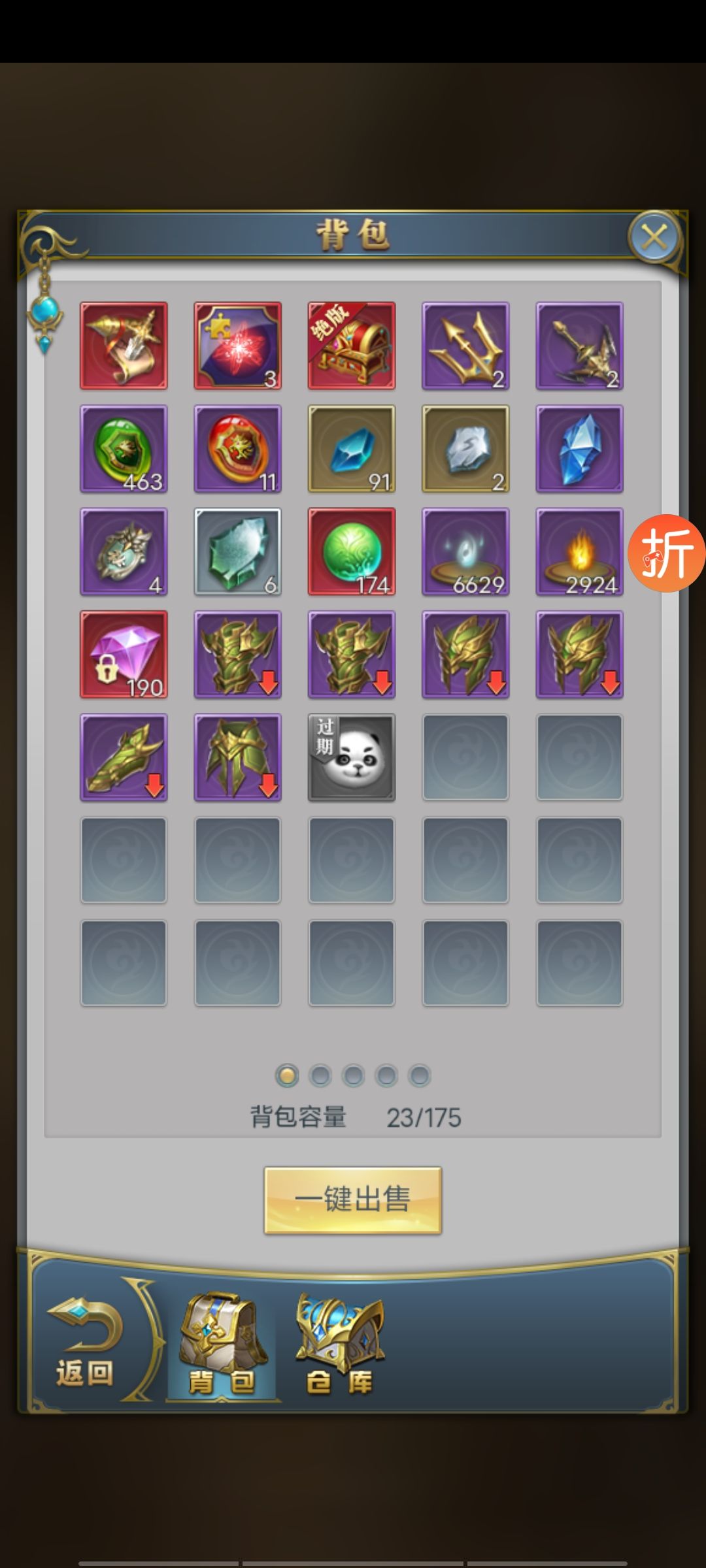Close the 背包 backpack window
706x1568 pixels.
(654, 237)
